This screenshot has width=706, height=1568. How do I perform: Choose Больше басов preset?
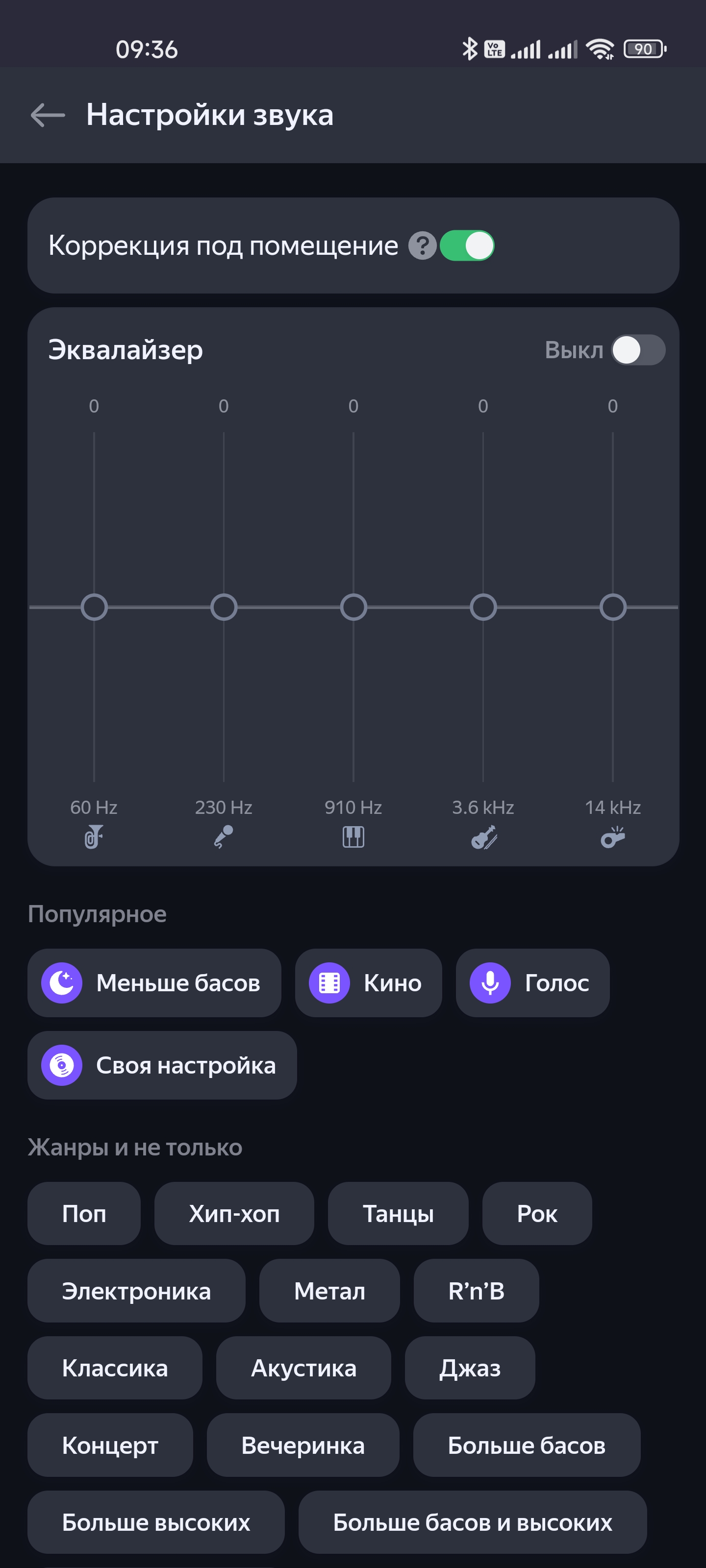click(526, 1445)
